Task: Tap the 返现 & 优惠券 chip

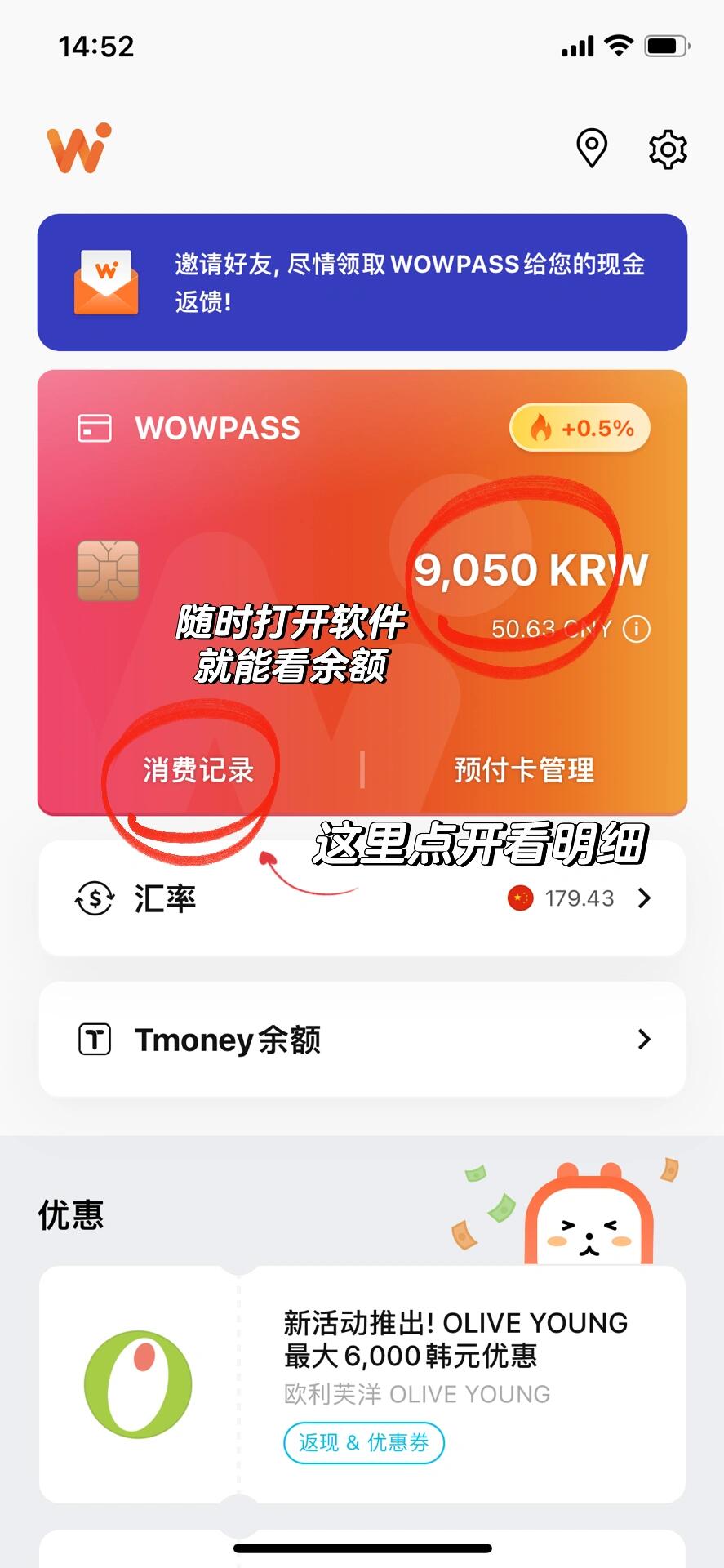Action: click(x=363, y=1443)
